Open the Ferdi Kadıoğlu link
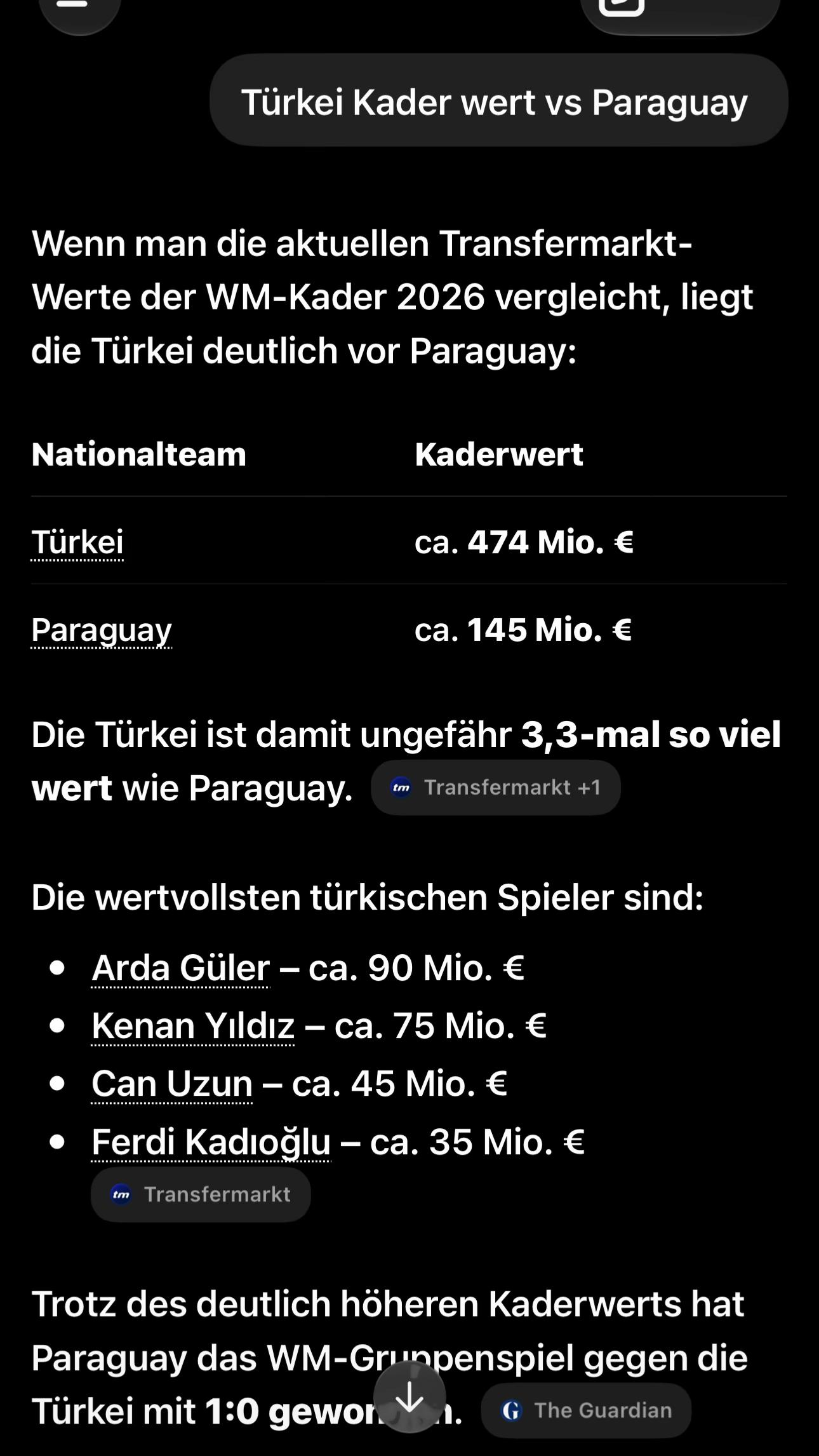Screen dimensions: 819x1456 coord(211,1142)
